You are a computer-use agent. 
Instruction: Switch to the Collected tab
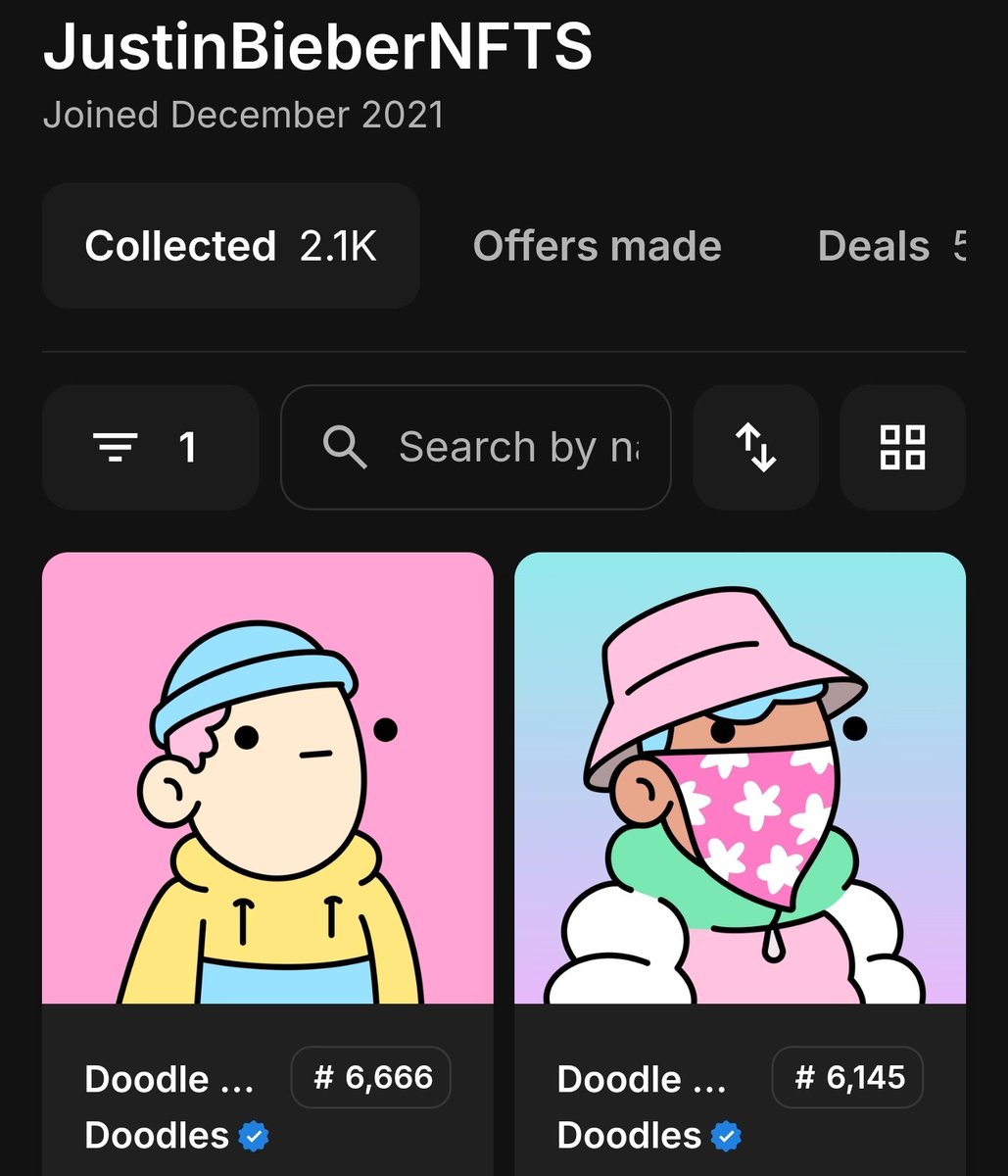click(x=230, y=246)
